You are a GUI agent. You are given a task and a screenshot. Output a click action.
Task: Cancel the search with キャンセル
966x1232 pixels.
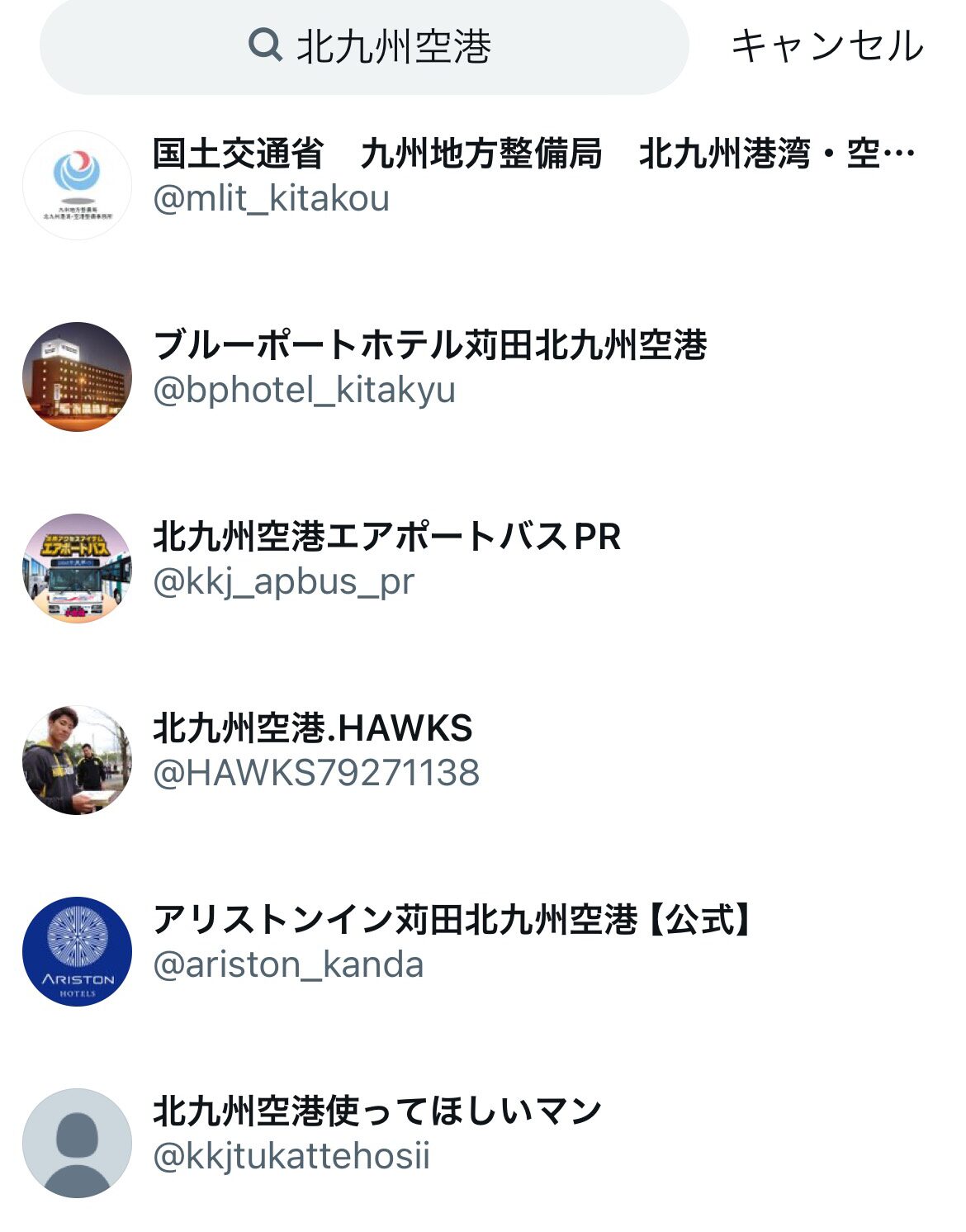826,46
